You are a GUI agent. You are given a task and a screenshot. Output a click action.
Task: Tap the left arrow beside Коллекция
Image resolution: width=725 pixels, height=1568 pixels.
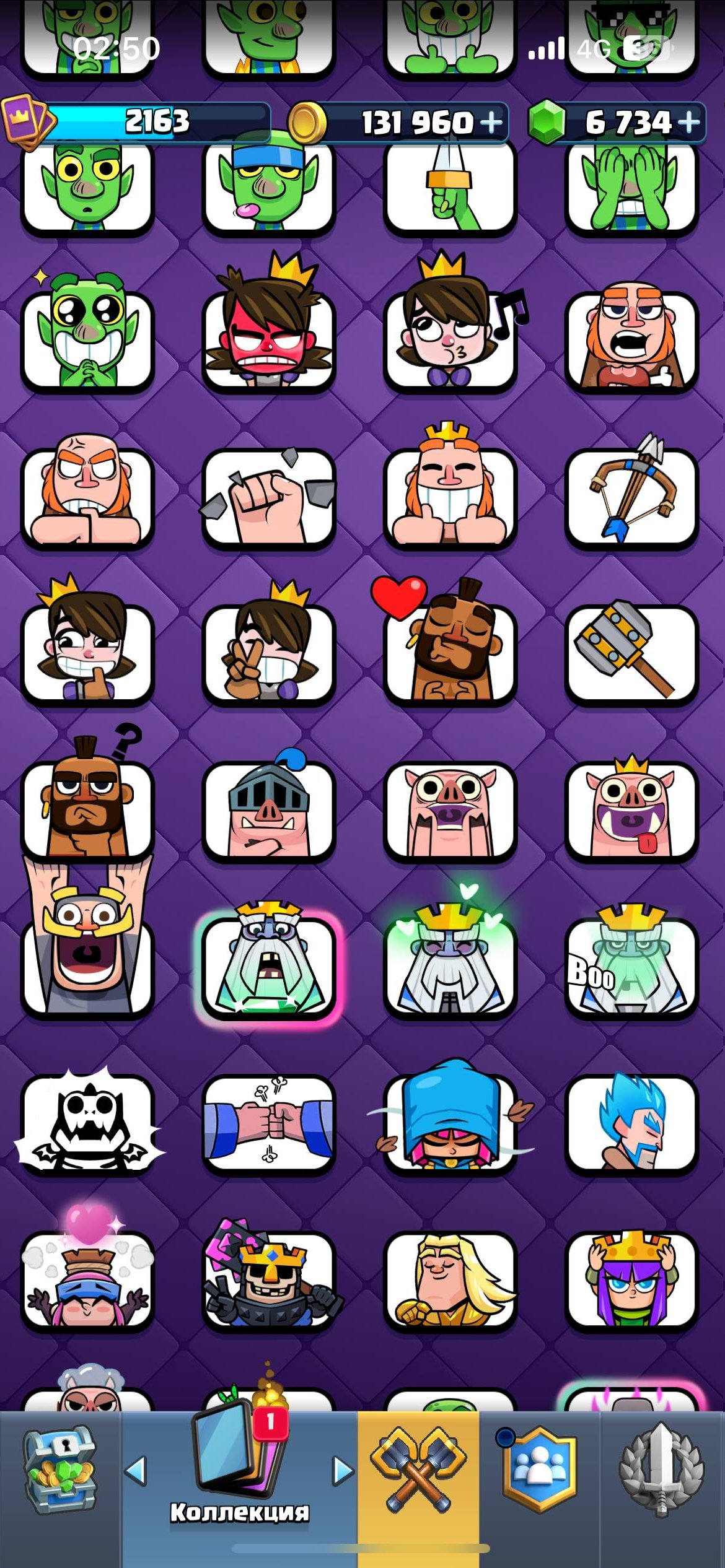coord(136,1471)
